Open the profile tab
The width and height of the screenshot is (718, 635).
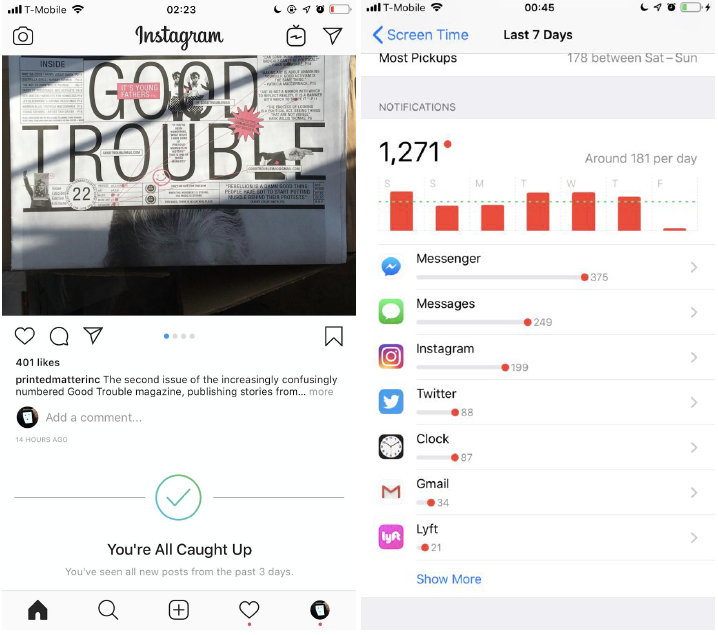(320, 609)
